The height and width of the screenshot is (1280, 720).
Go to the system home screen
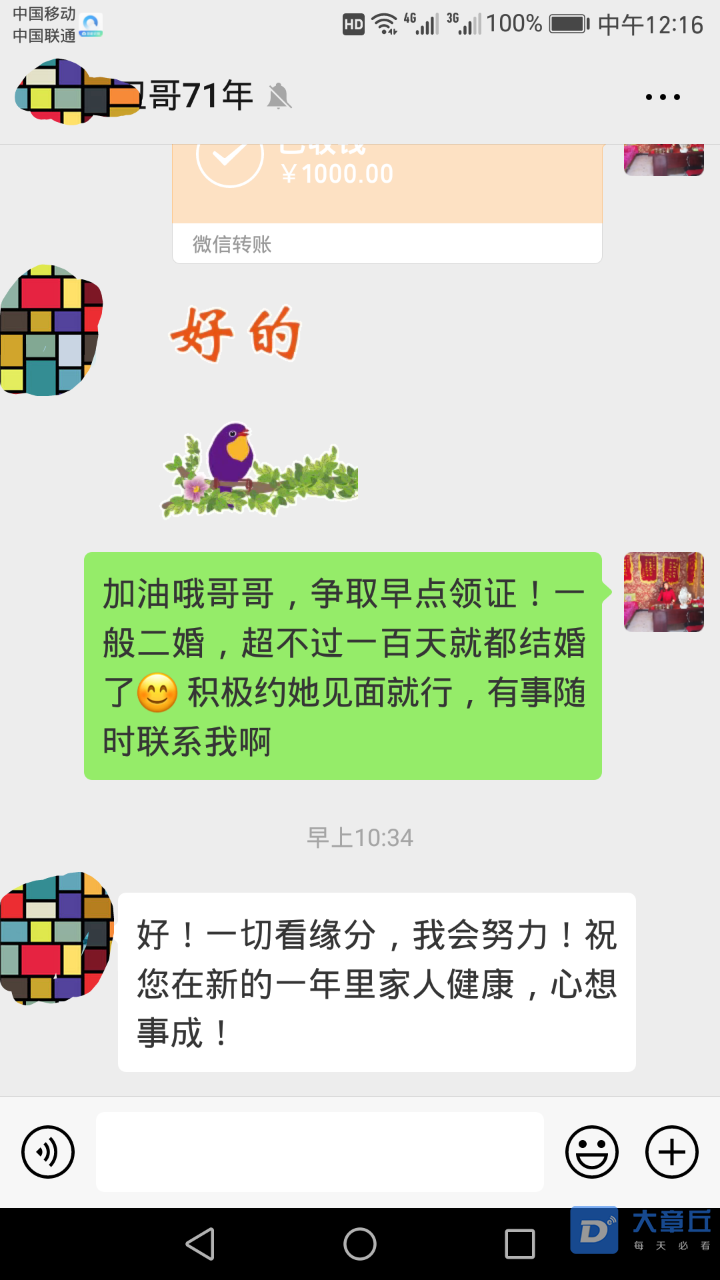click(x=360, y=1244)
